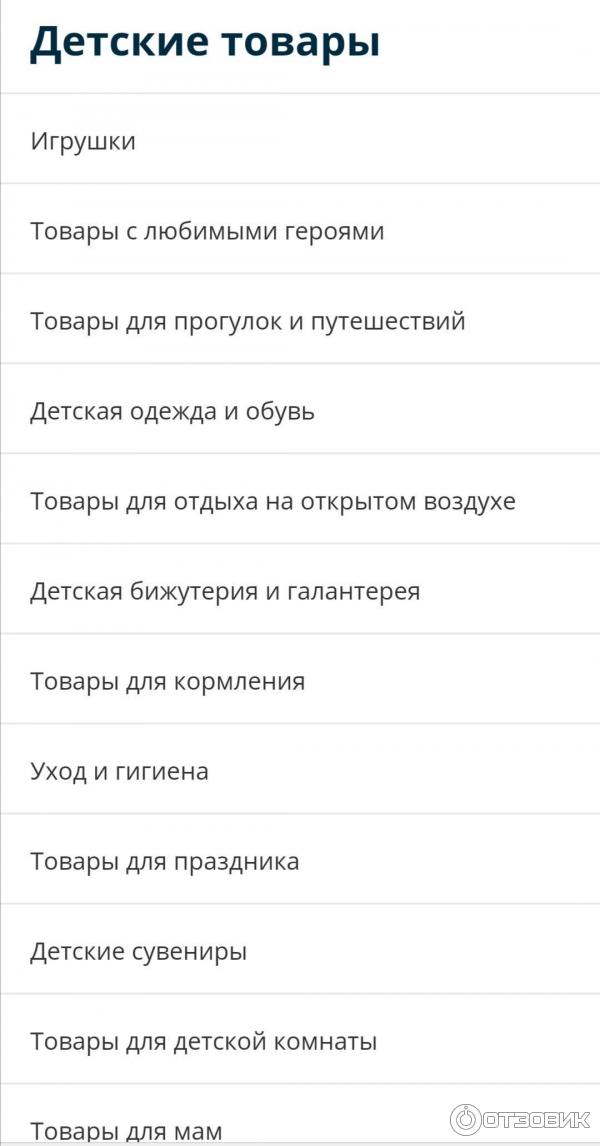This screenshot has height=1146, width=600.
Task: Open the Игрушки category
Action: 83,141
